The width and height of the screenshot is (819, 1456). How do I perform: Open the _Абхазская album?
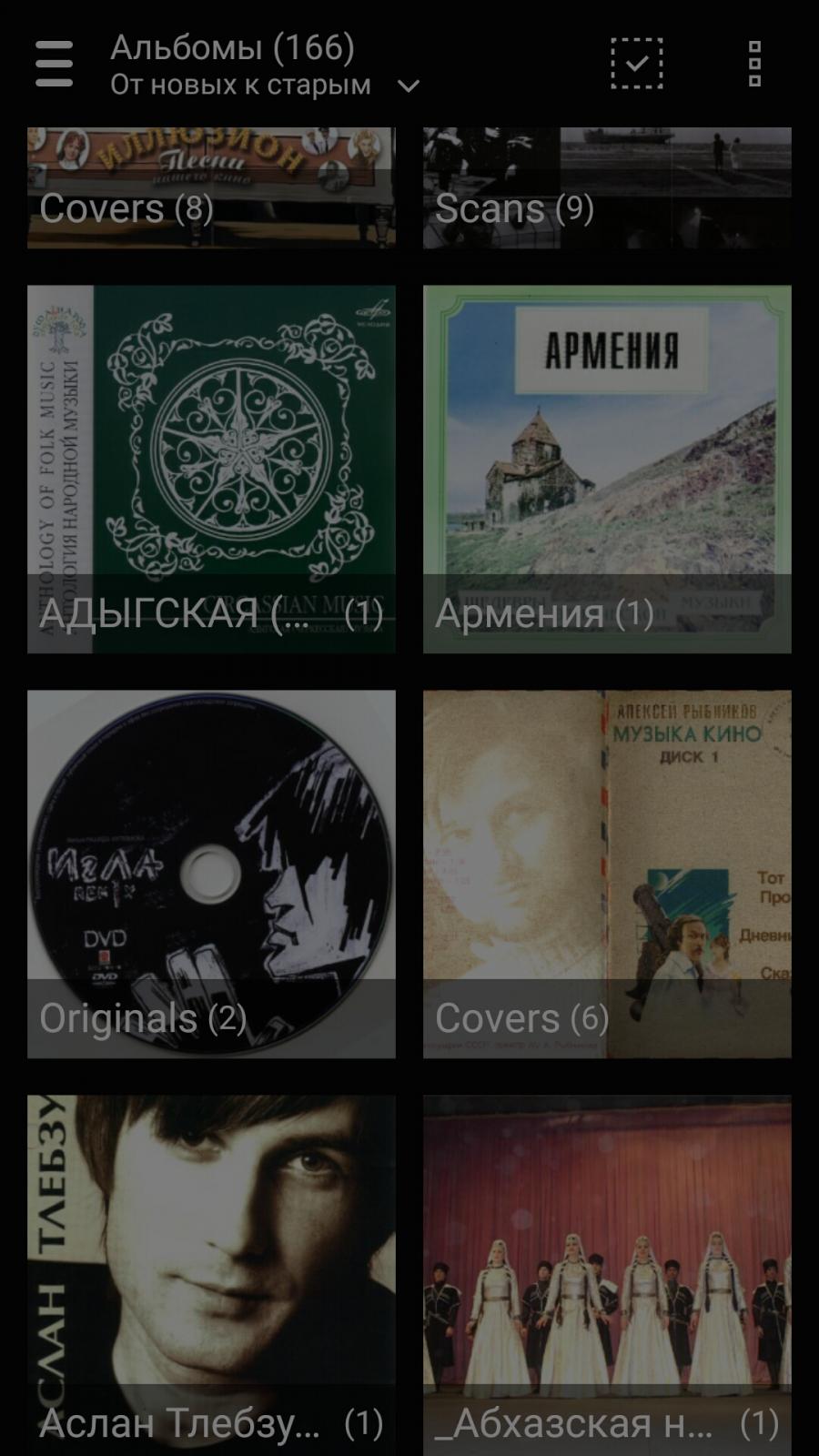click(607, 1276)
